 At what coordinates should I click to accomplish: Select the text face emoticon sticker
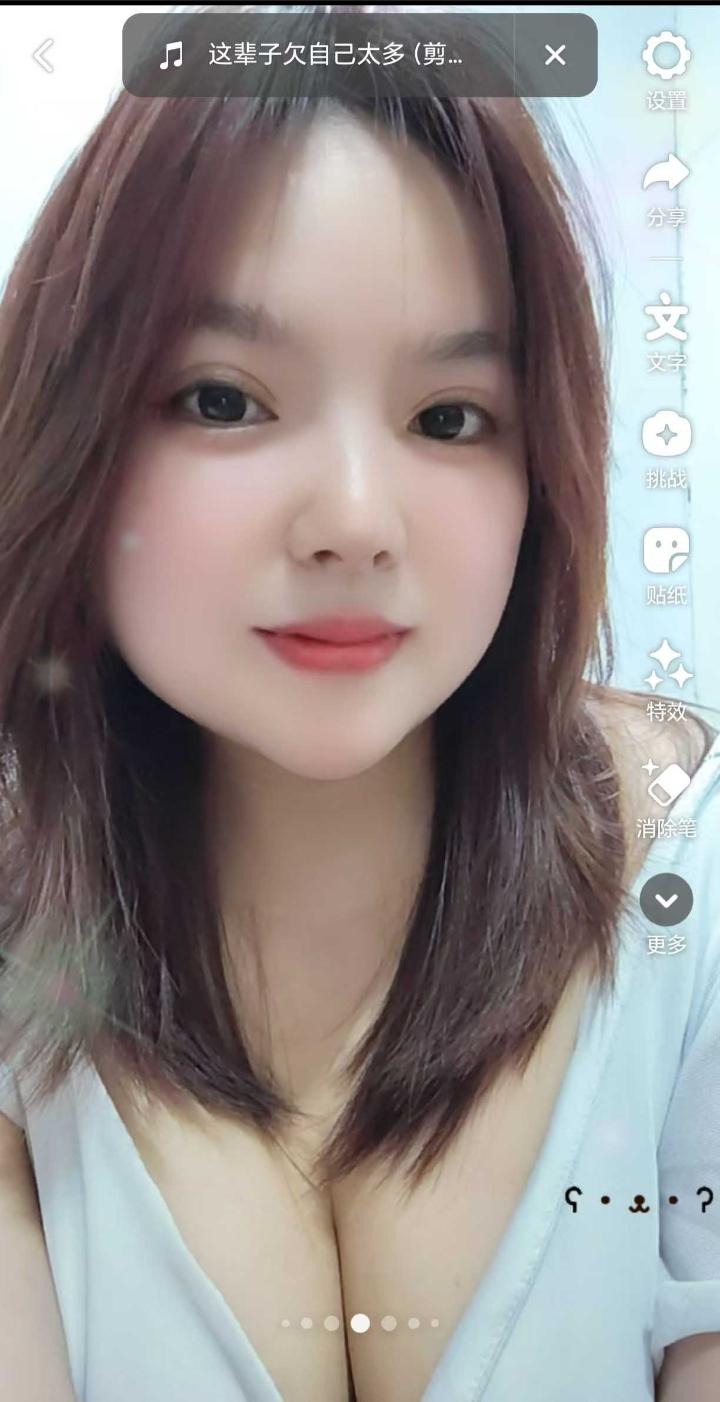(x=638, y=1201)
